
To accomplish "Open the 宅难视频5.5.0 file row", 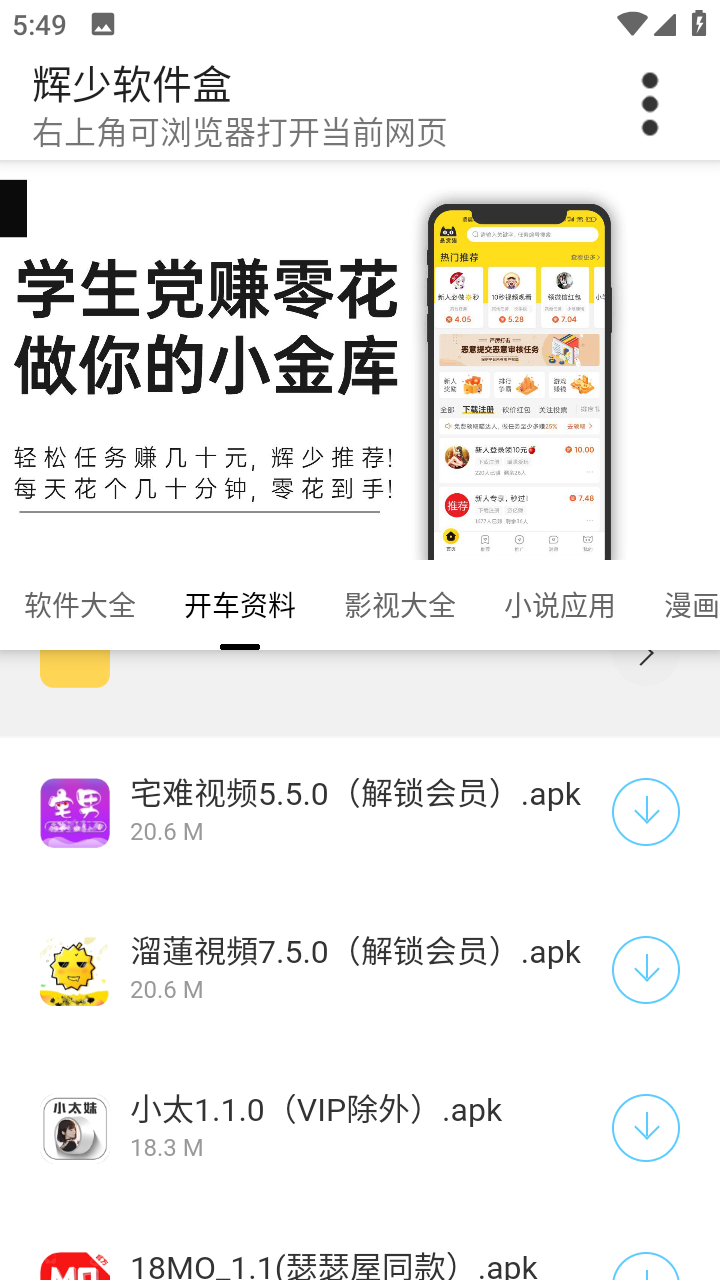I will [x=360, y=812].
